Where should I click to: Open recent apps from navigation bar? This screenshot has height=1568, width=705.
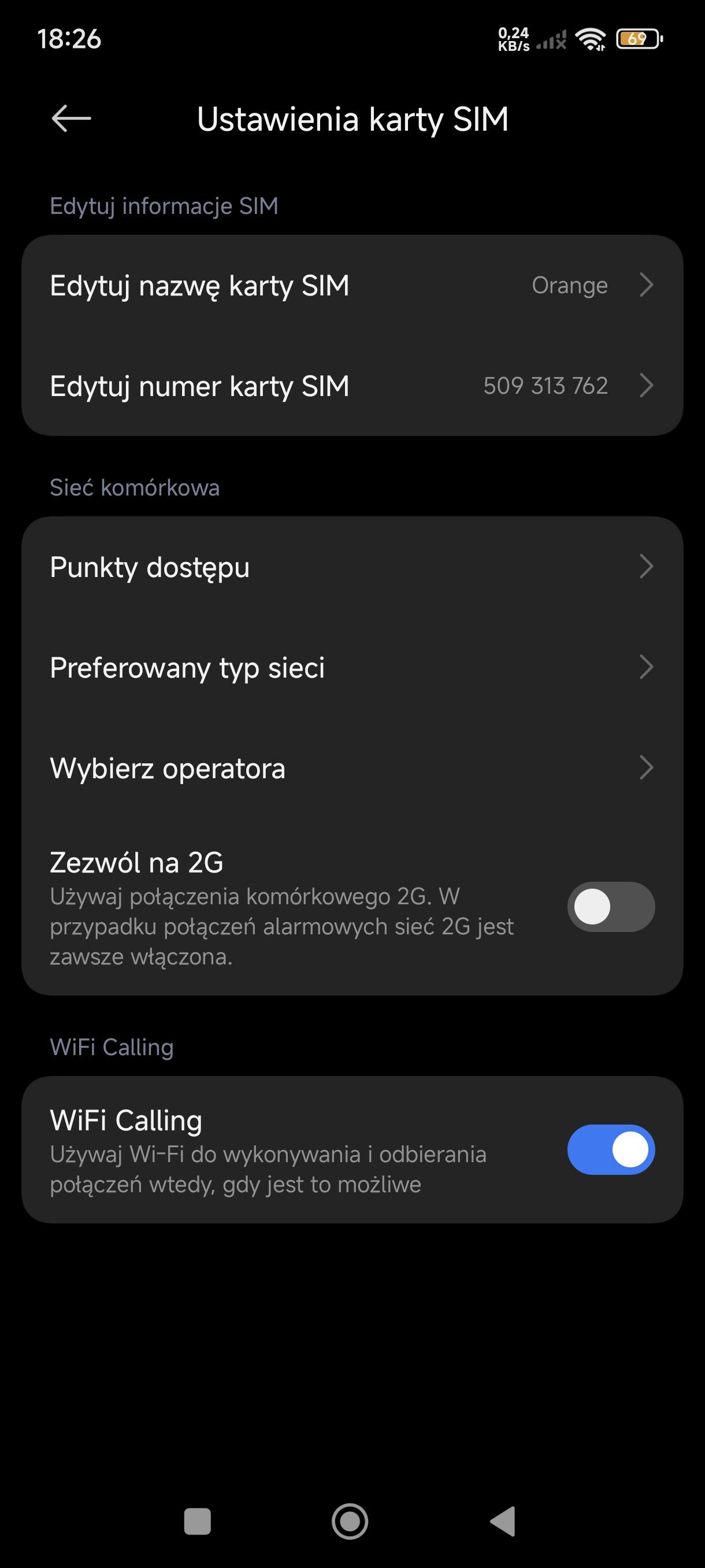pyautogui.click(x=197, y=1521)
